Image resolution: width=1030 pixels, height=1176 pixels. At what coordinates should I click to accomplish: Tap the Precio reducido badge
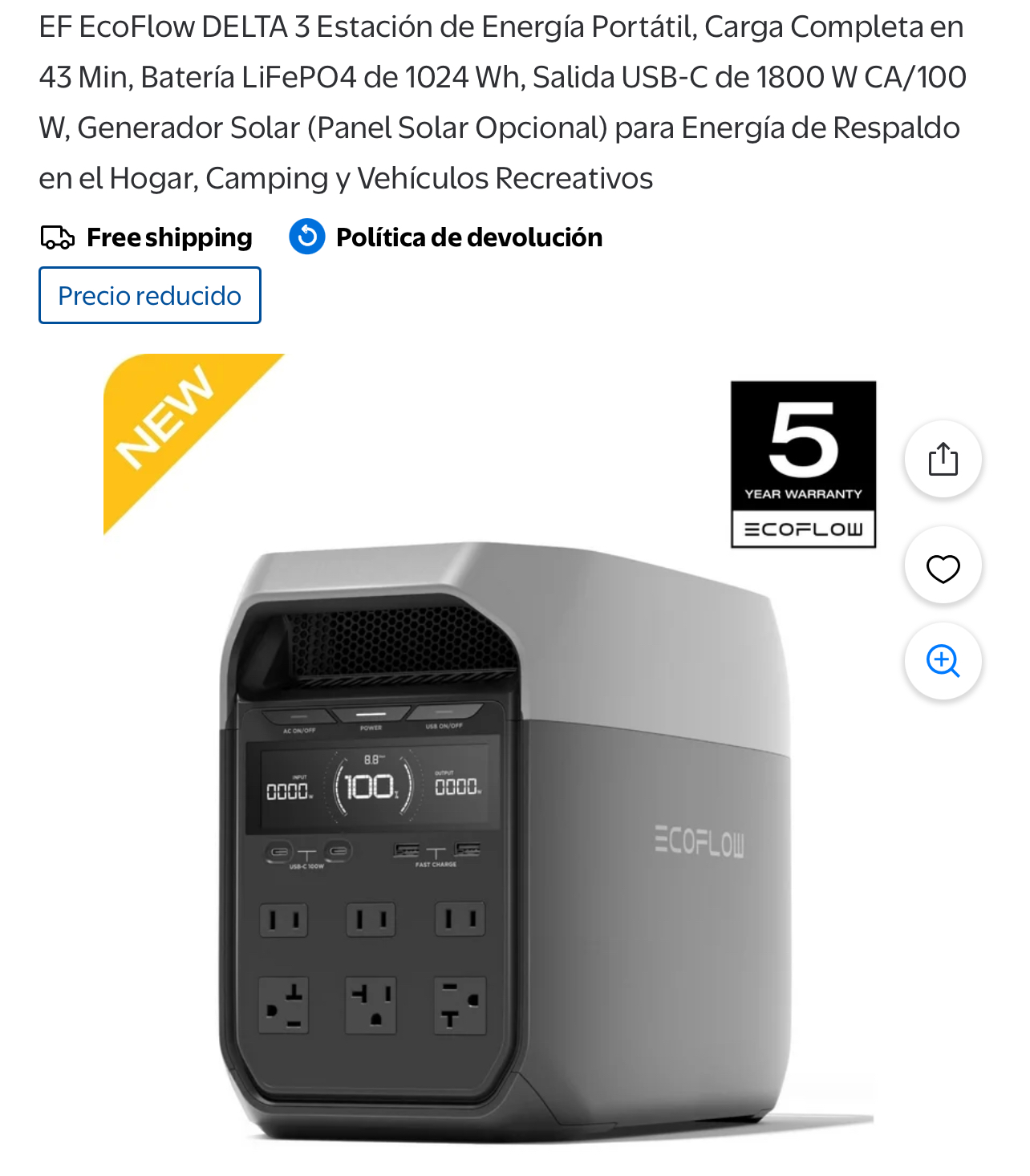(x=150, y=295)
